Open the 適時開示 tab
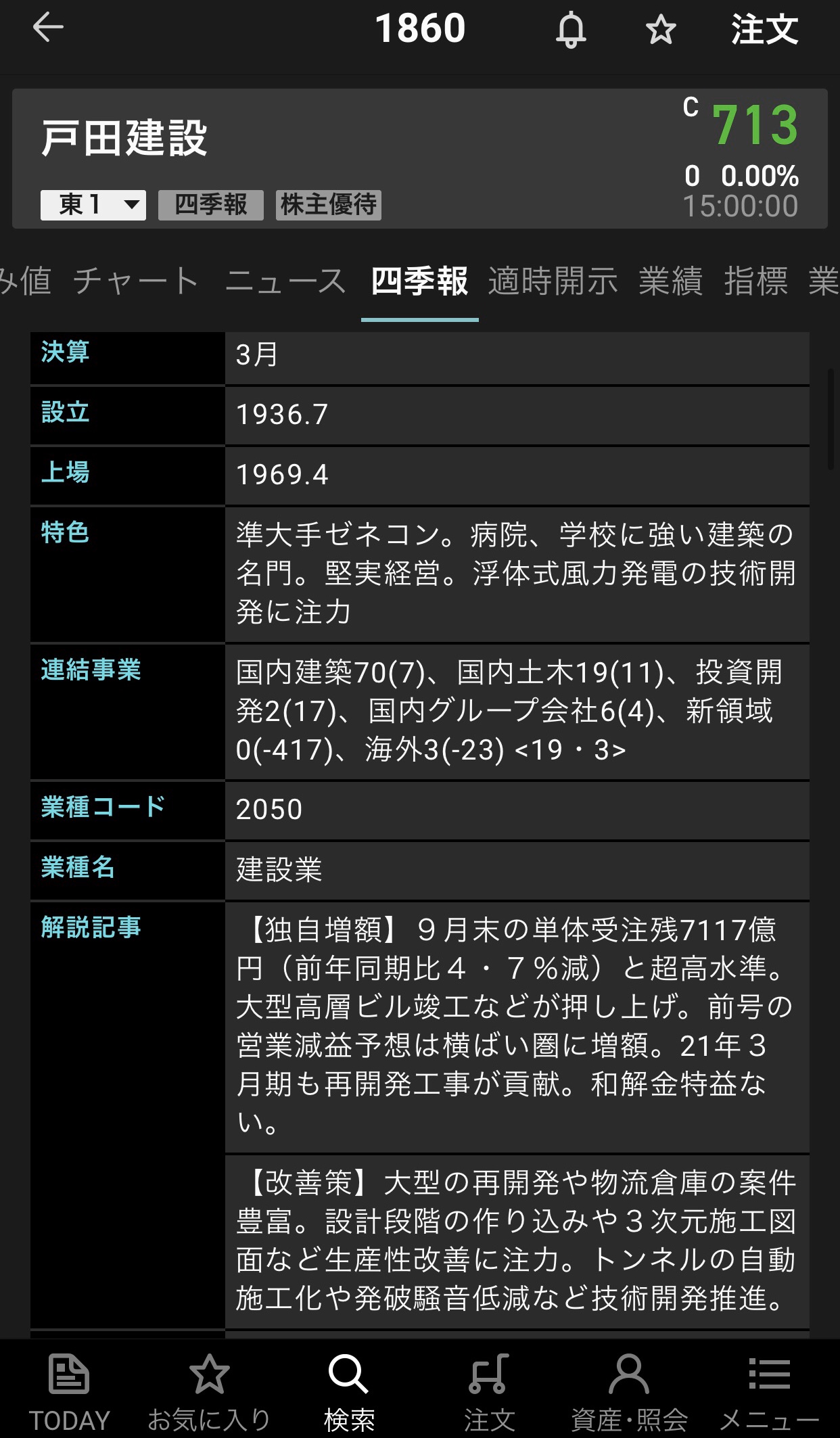840x1438 pixels. point(553,281)
